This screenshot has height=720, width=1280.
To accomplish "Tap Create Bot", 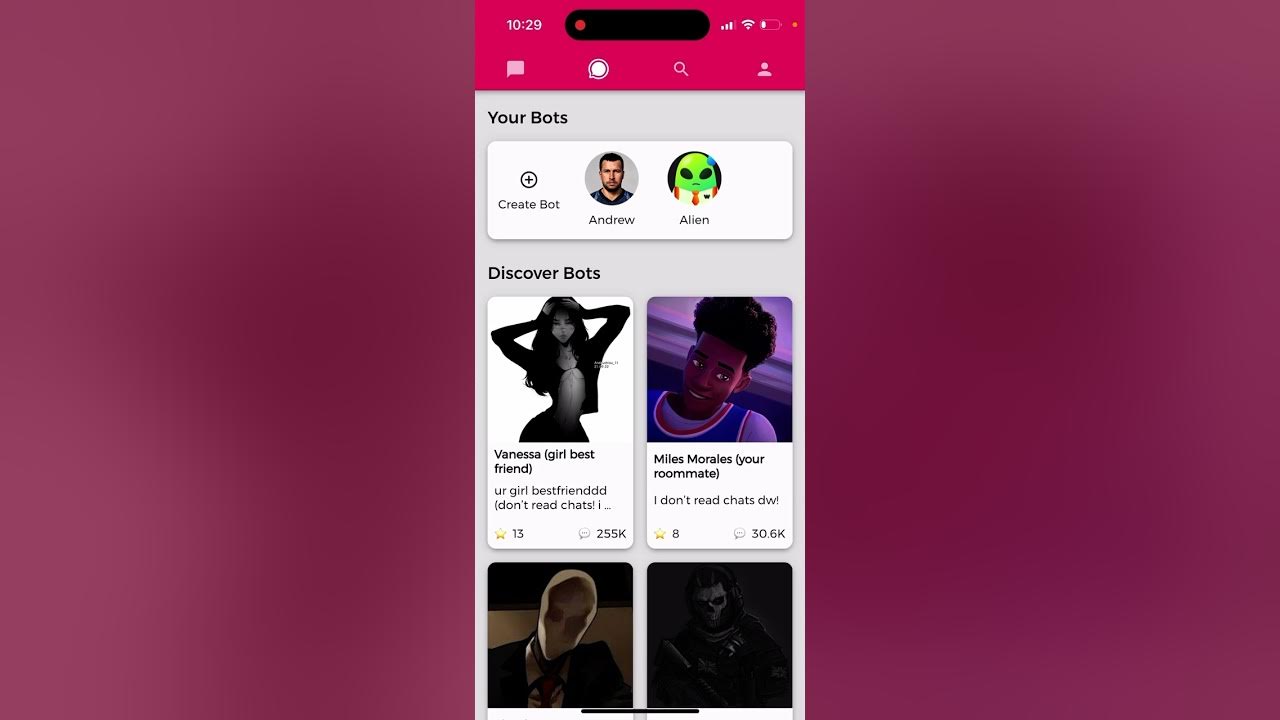I will point(529,189).
